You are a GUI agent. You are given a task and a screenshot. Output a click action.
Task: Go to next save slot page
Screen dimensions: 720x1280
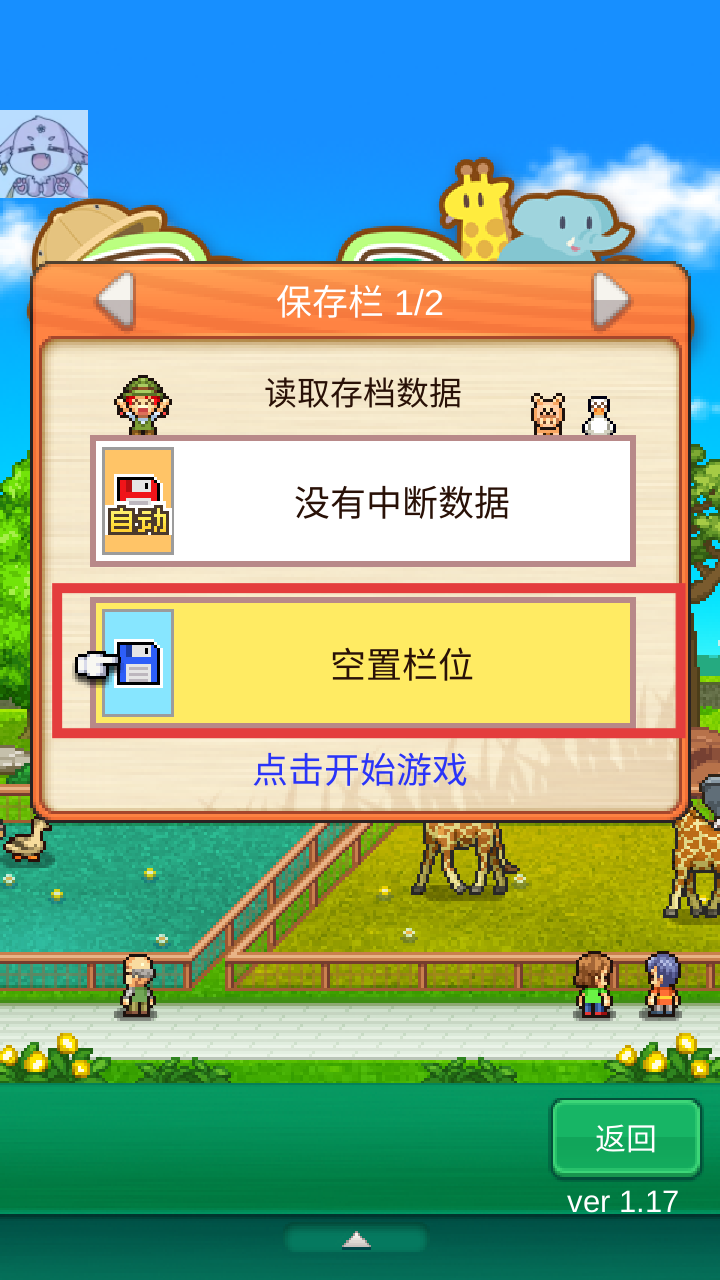click(x=611, y=300)
